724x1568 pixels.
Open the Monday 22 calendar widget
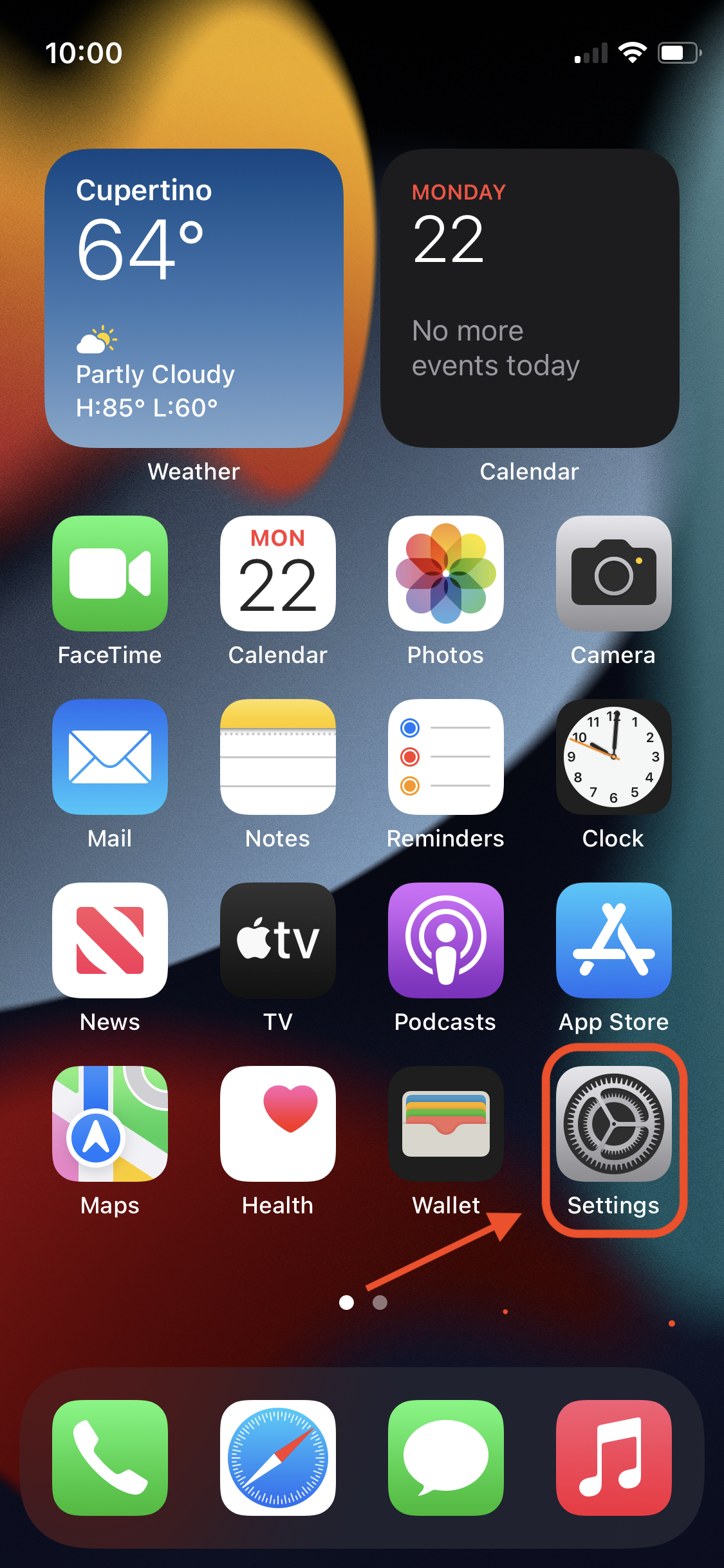pyautogui.click(x=530, y=298)
